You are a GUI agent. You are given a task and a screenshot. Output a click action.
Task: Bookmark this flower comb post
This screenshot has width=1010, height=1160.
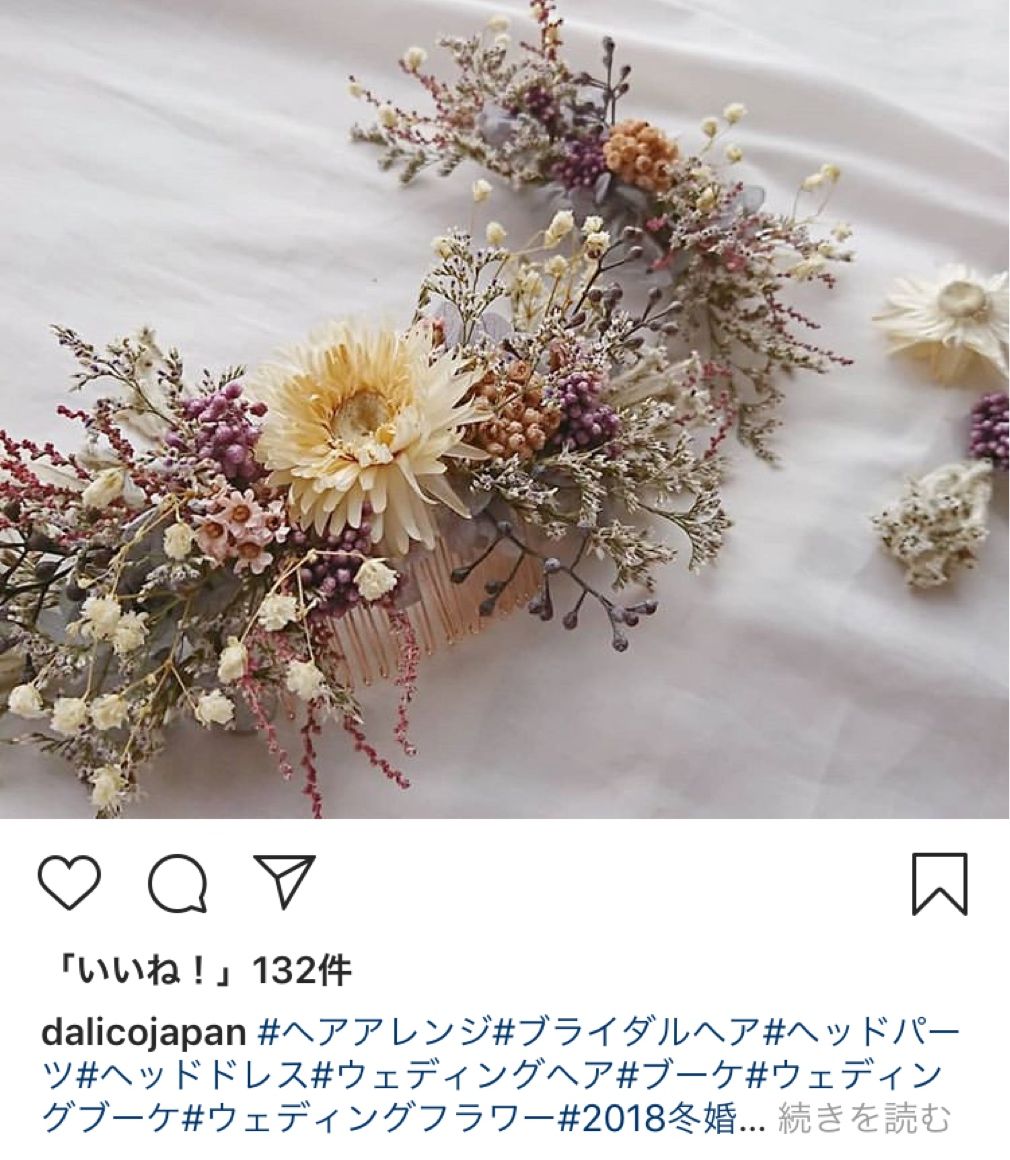pyautogui.click(x=939, y=884)
